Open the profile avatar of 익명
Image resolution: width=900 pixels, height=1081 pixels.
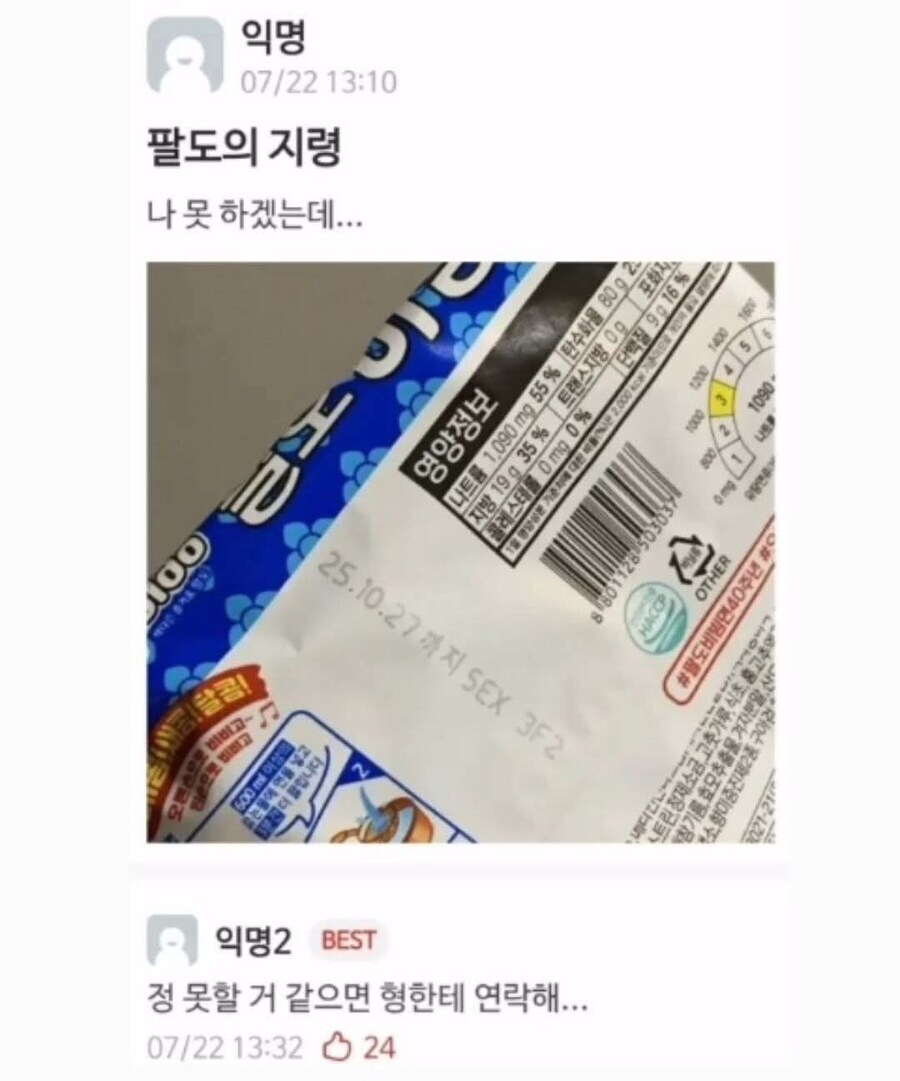(184, 56)
